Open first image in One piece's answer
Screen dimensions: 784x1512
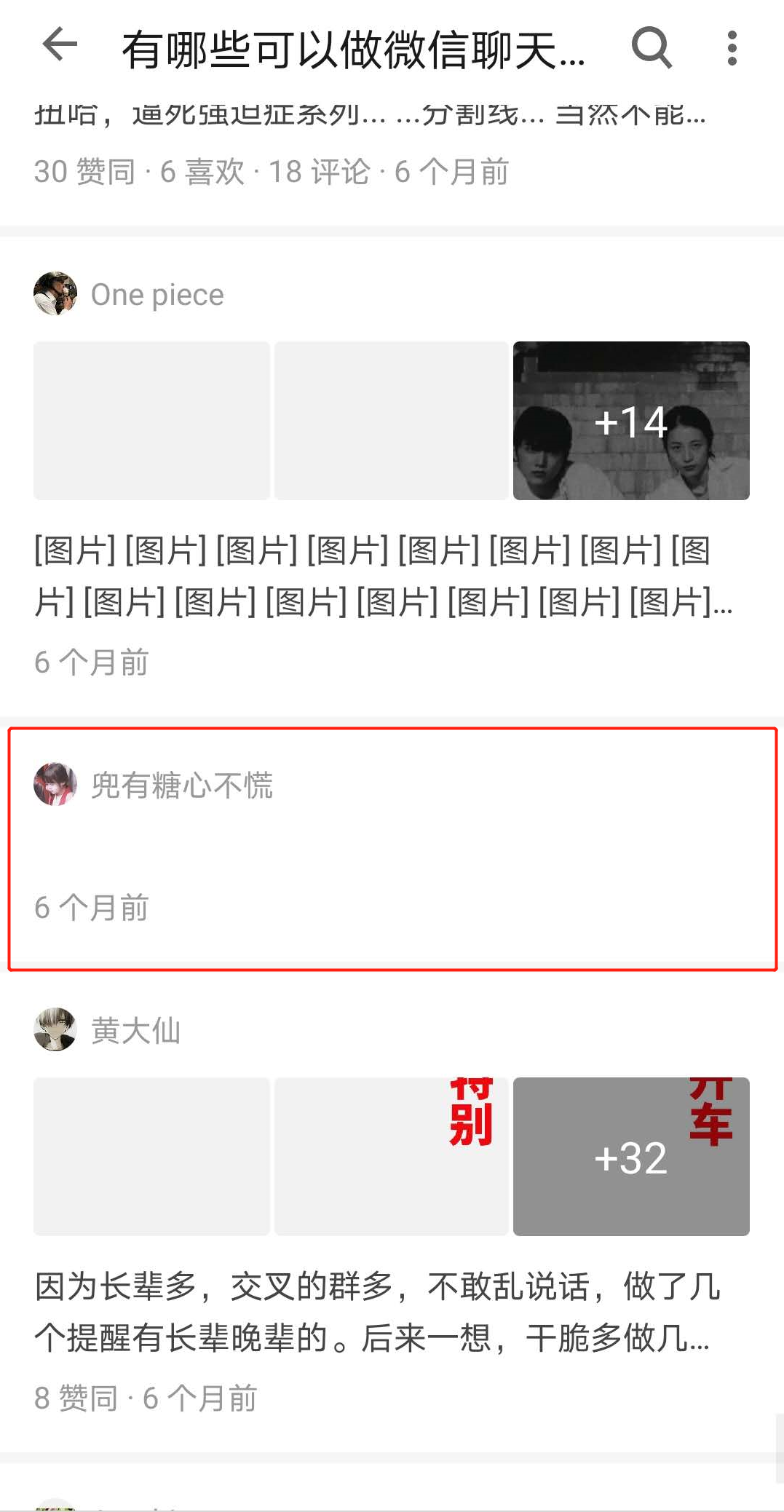pyautogui.click(x=151, y=421)
